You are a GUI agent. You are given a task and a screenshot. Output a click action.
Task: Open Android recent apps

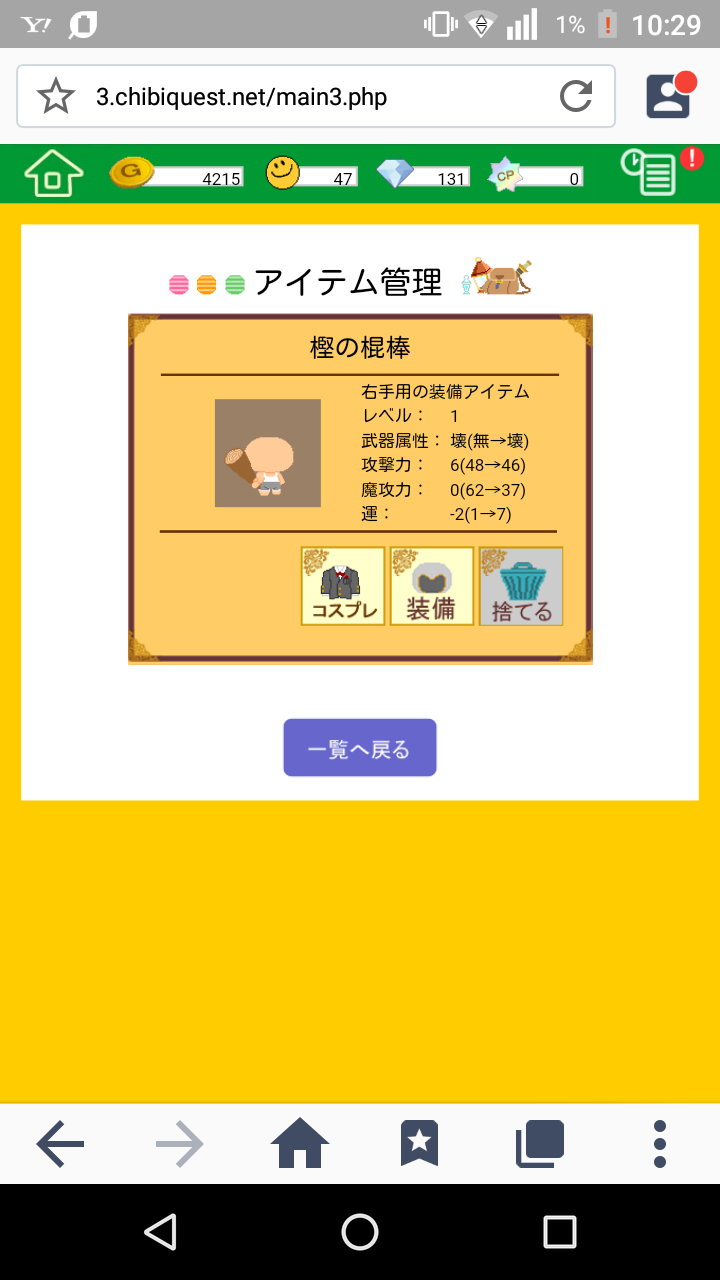pyautogui.click(x=559, y=1232)
